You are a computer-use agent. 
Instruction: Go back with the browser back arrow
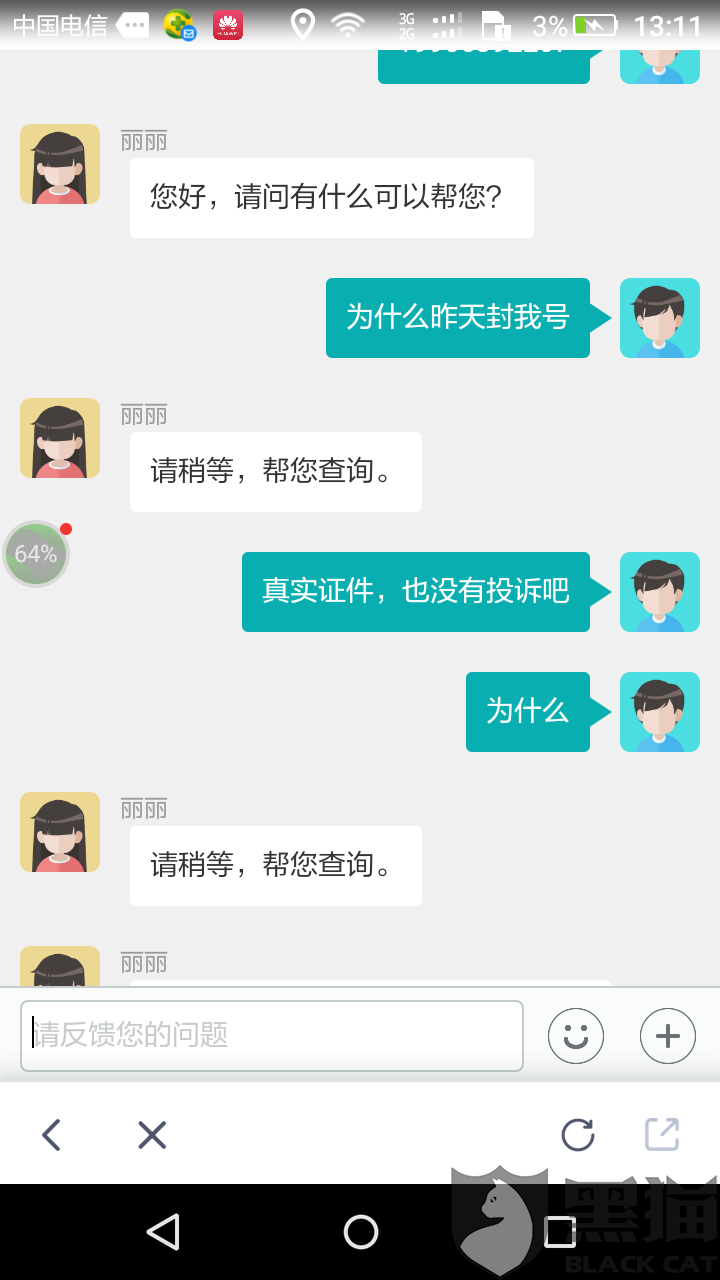pyautogui.click(x=52, y=1134)
